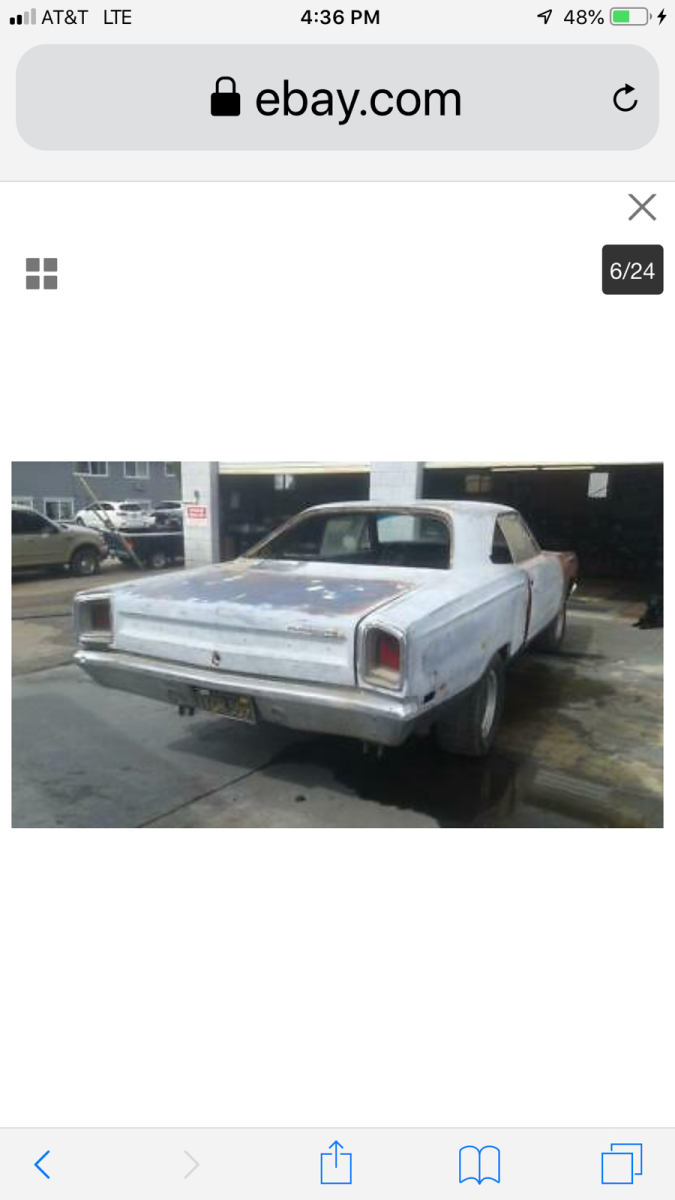Close the photo gallery viewer

(x=642, y=207)
